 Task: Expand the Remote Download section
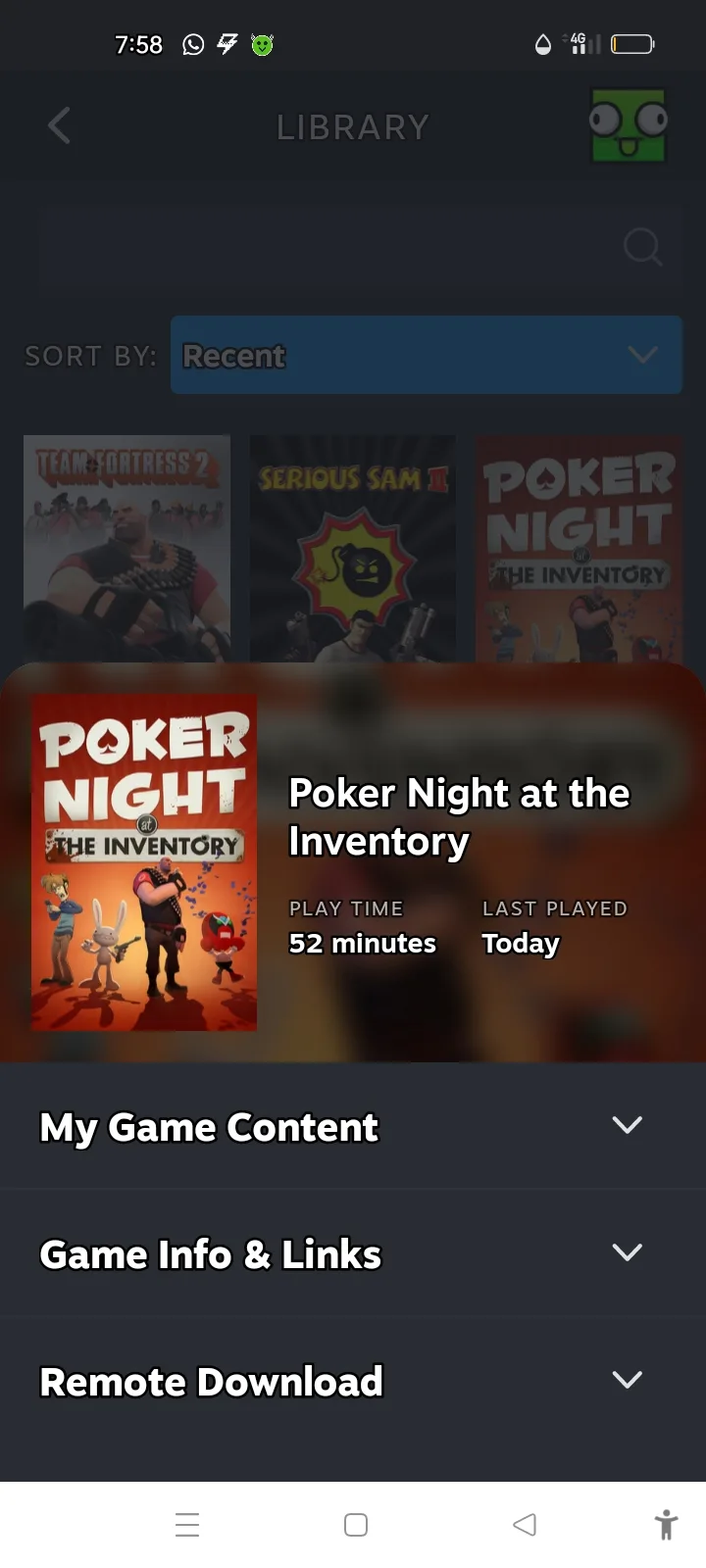pyautogui.click(x=353, y=1381)
